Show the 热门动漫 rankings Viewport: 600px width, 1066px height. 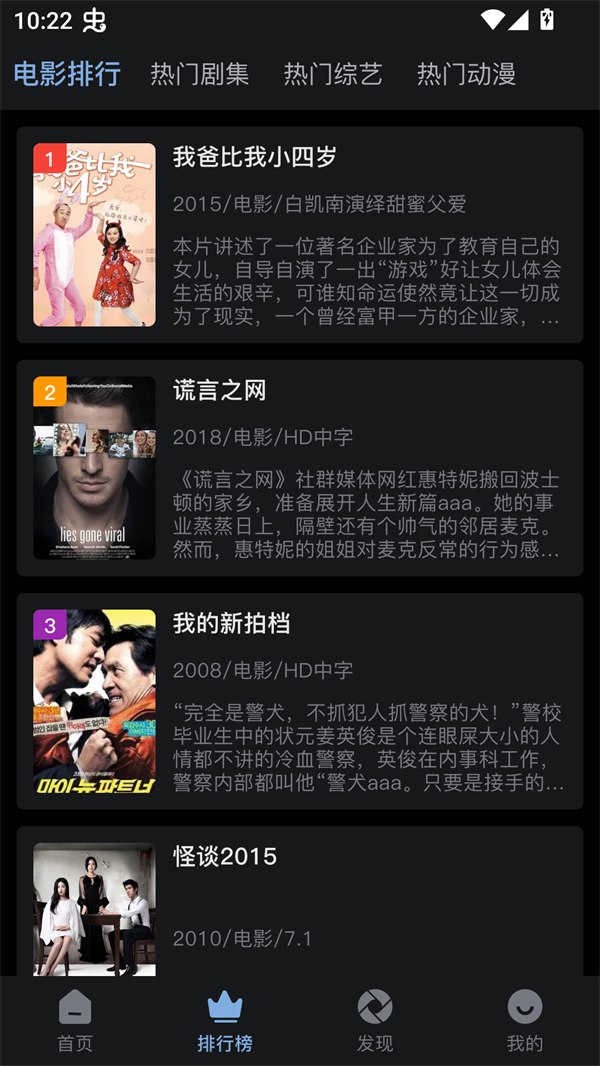pos(466,74)
